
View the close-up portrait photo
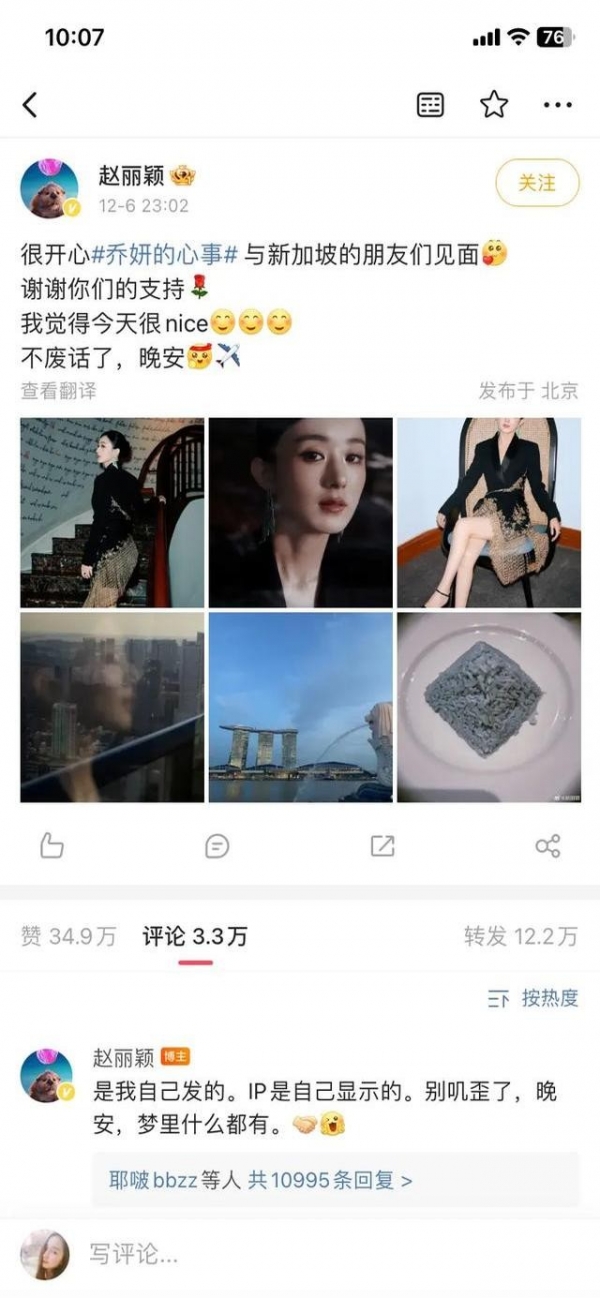tap(300, 513)
